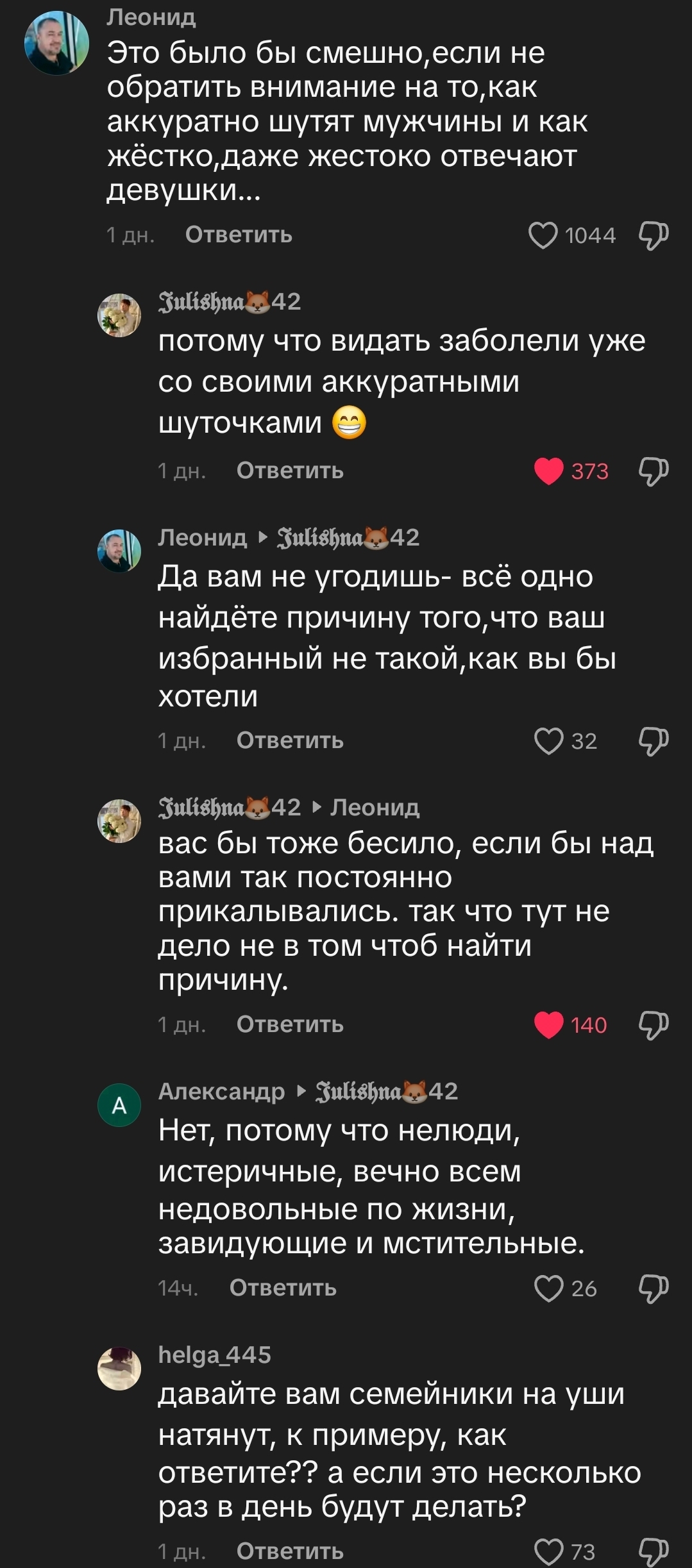Open Александр's profile avatar

tap(119, 1105)
